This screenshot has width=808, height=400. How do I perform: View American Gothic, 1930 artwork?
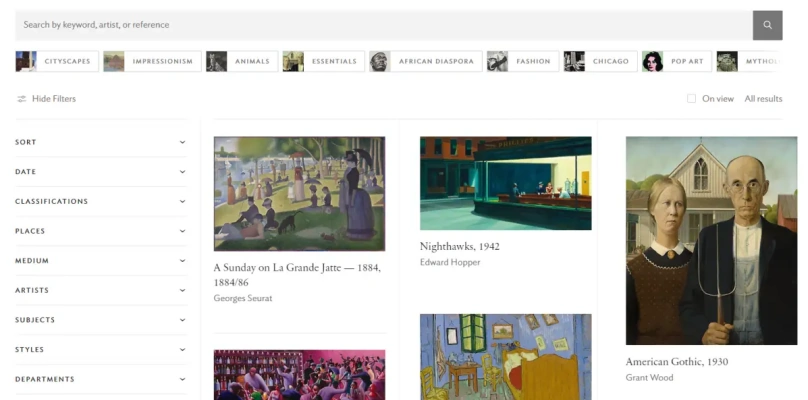(x=711, y=240)
